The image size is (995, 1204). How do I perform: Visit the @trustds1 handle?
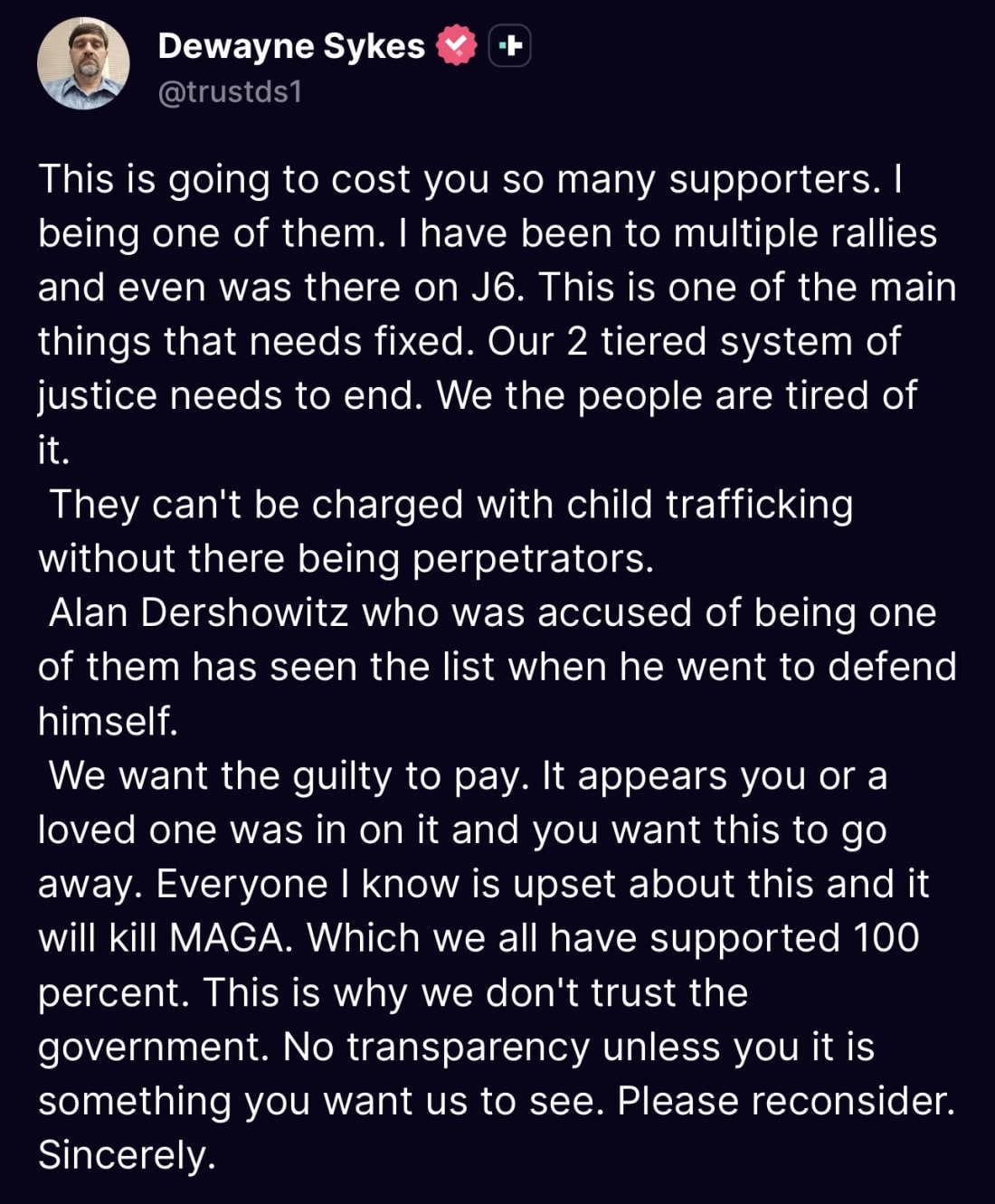pyautogui.click(x=230, y=92)
